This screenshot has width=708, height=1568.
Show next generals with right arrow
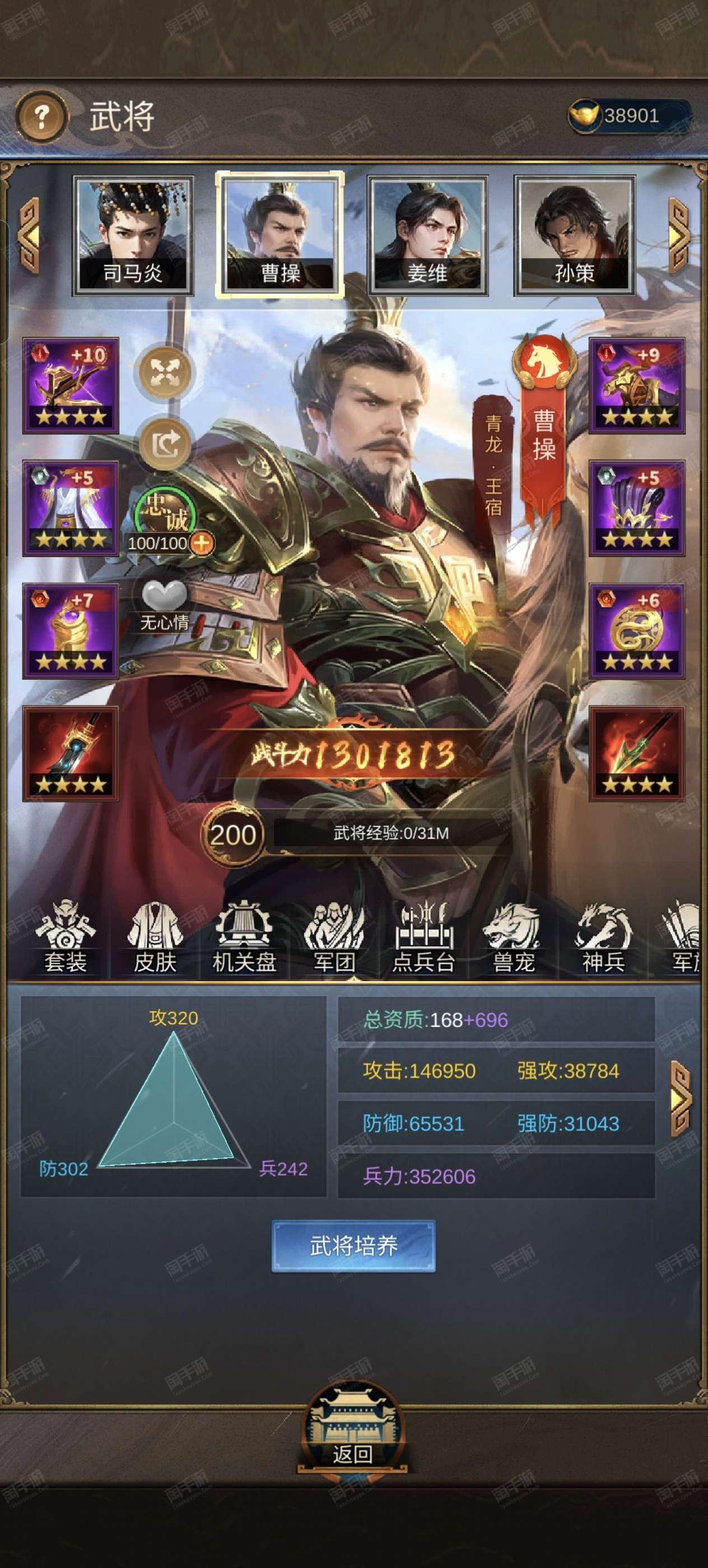(x=679, y=235)
